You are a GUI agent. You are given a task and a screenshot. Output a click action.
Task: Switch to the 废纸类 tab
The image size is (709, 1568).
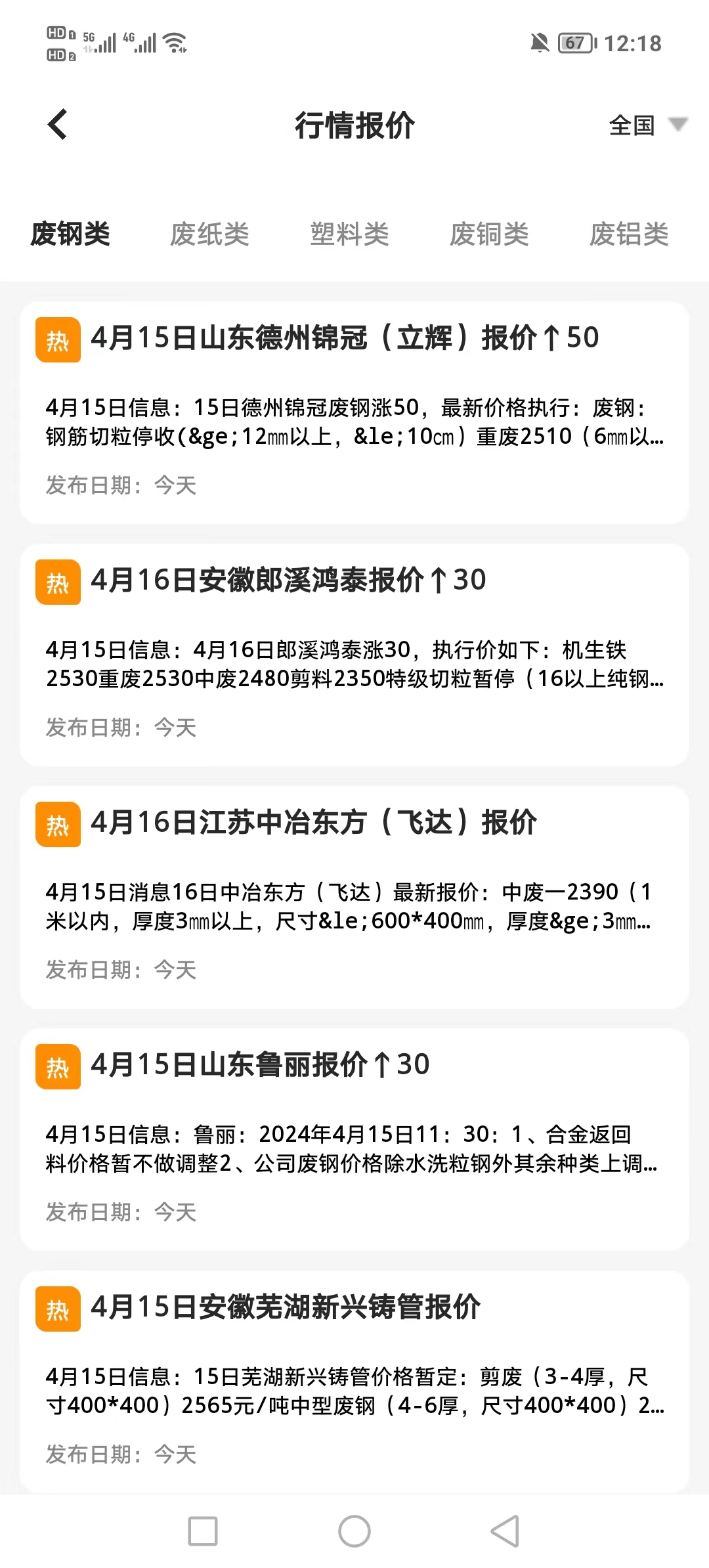click(x=209, y=234)
